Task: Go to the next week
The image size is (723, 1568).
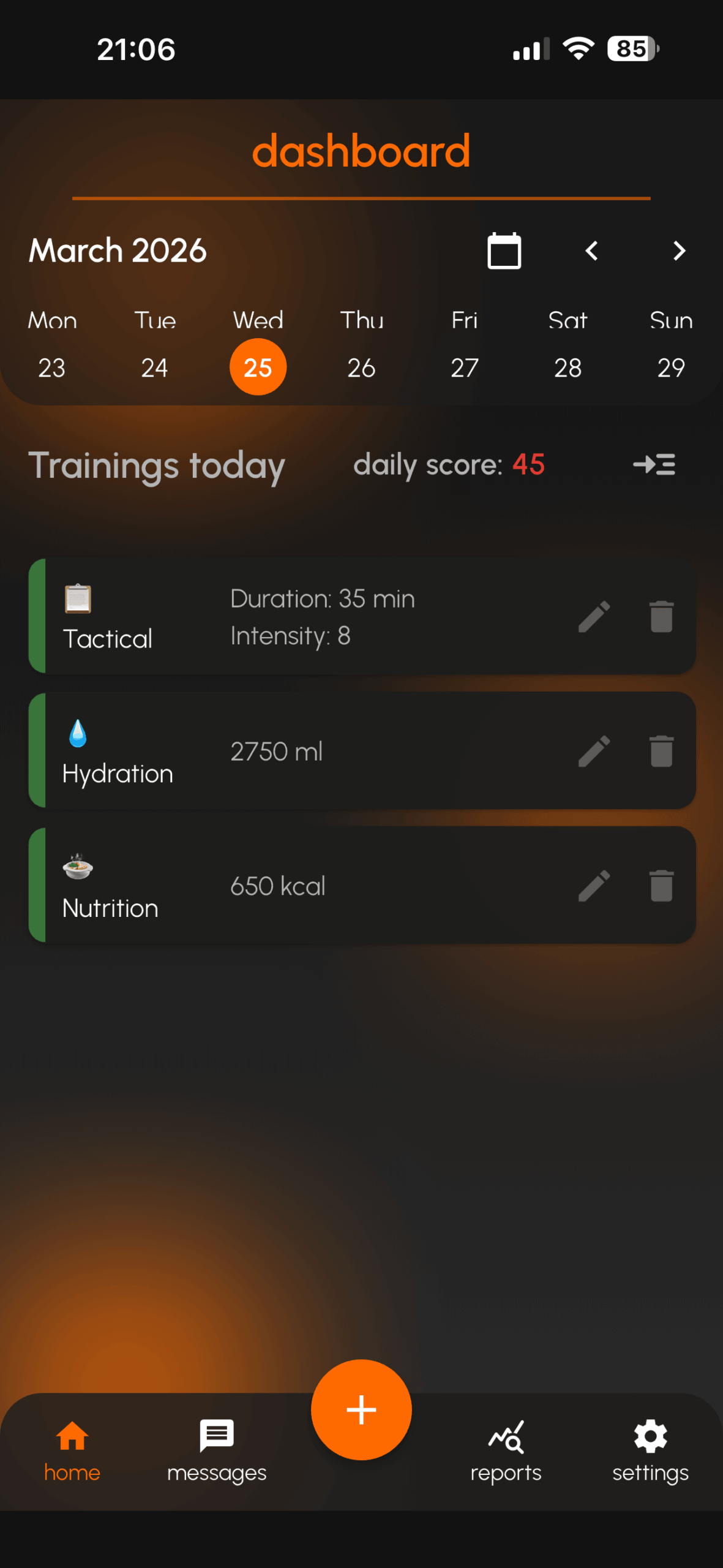Action: point(678,251)
